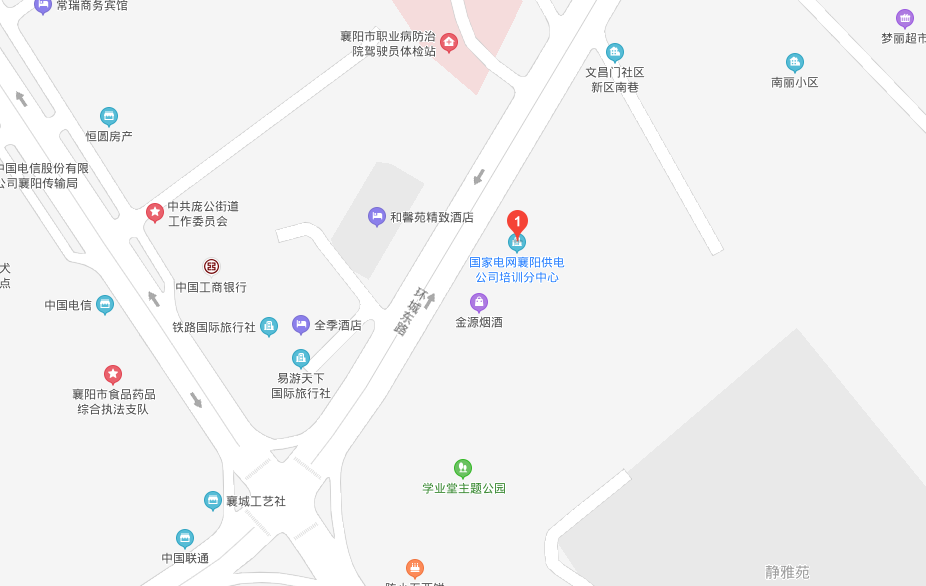Select the 易游天下国际旅行社 marker

301,358
